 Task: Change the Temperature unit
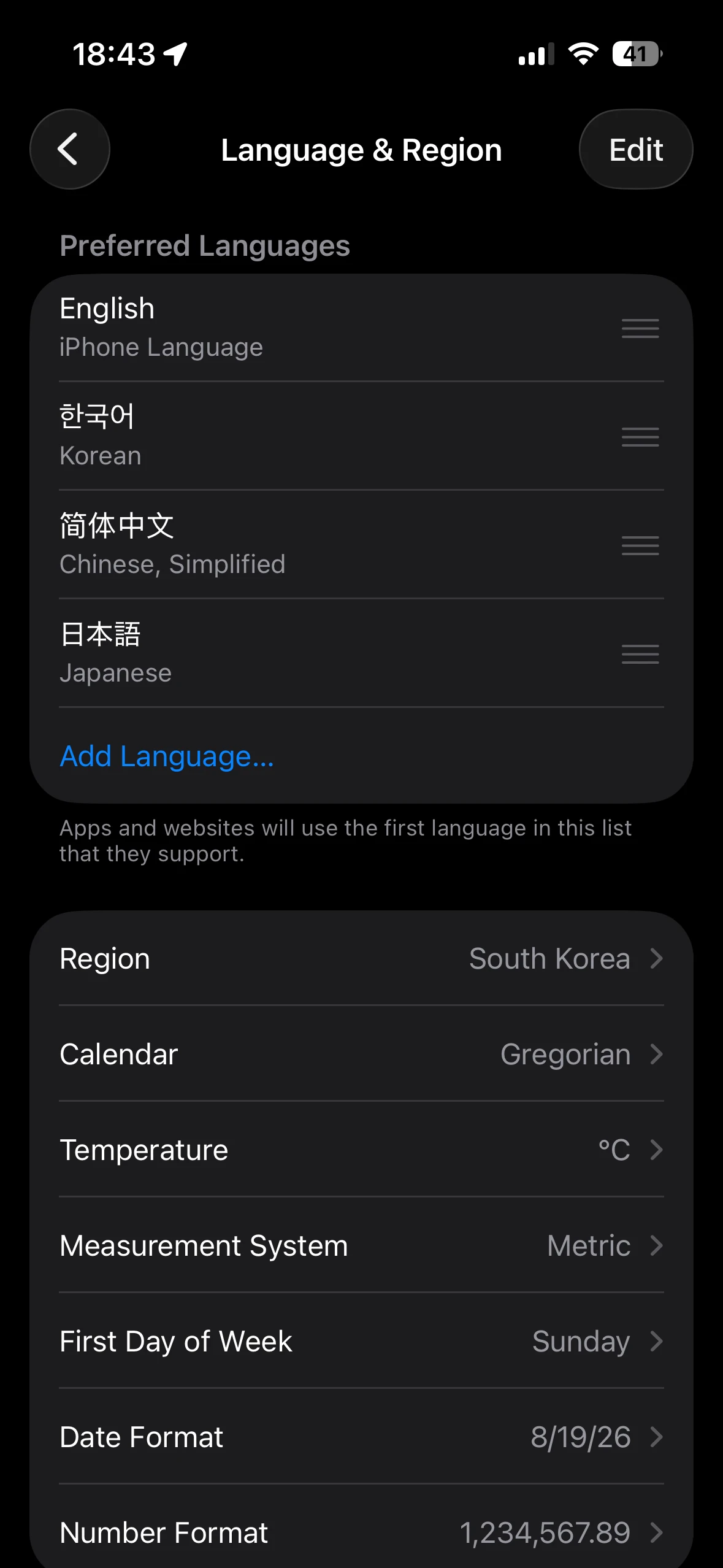click(361, 1150)
